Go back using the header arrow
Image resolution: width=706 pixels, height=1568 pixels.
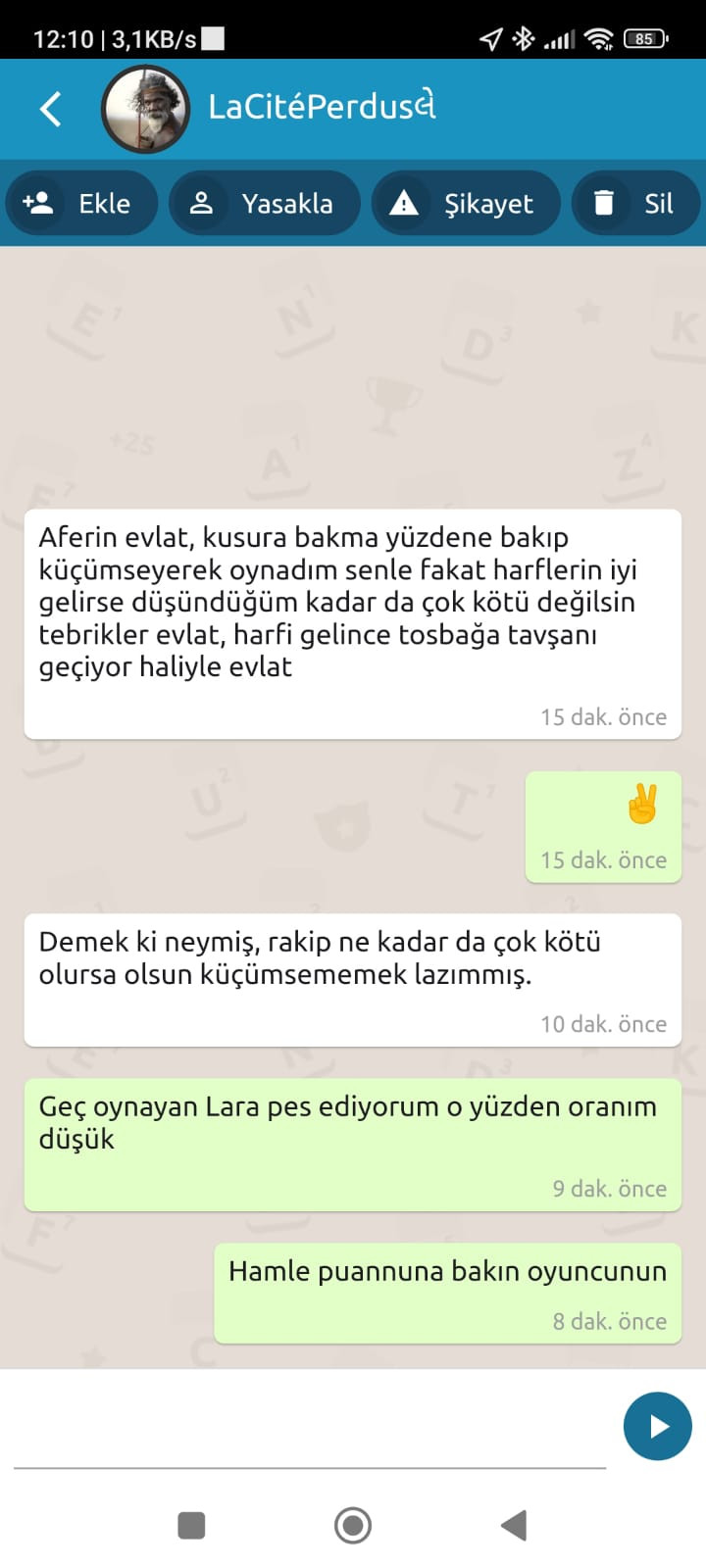[51, 109]
